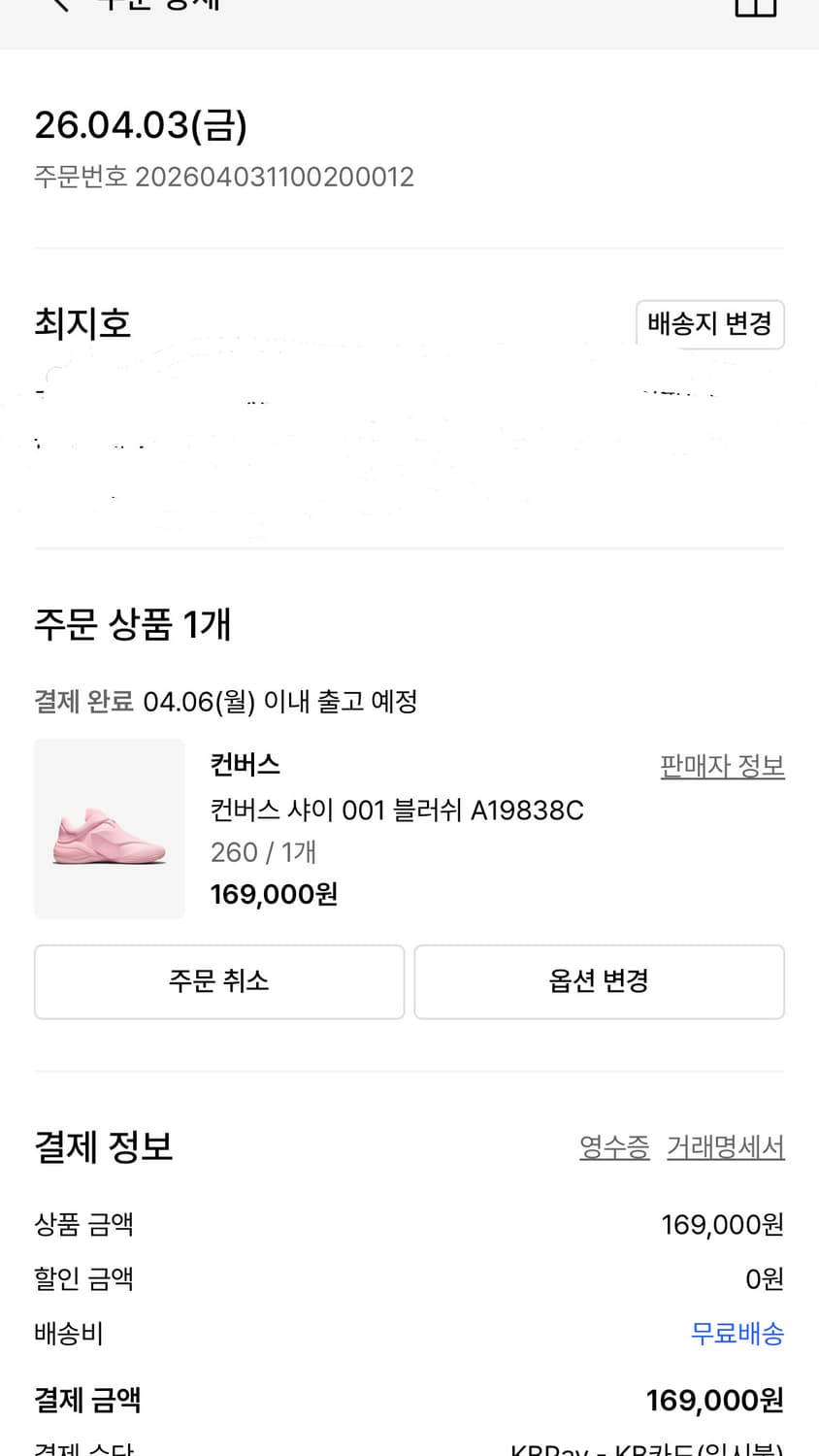
Task: Click the back arrow in the top bar
Action: [x=58, y=5]
